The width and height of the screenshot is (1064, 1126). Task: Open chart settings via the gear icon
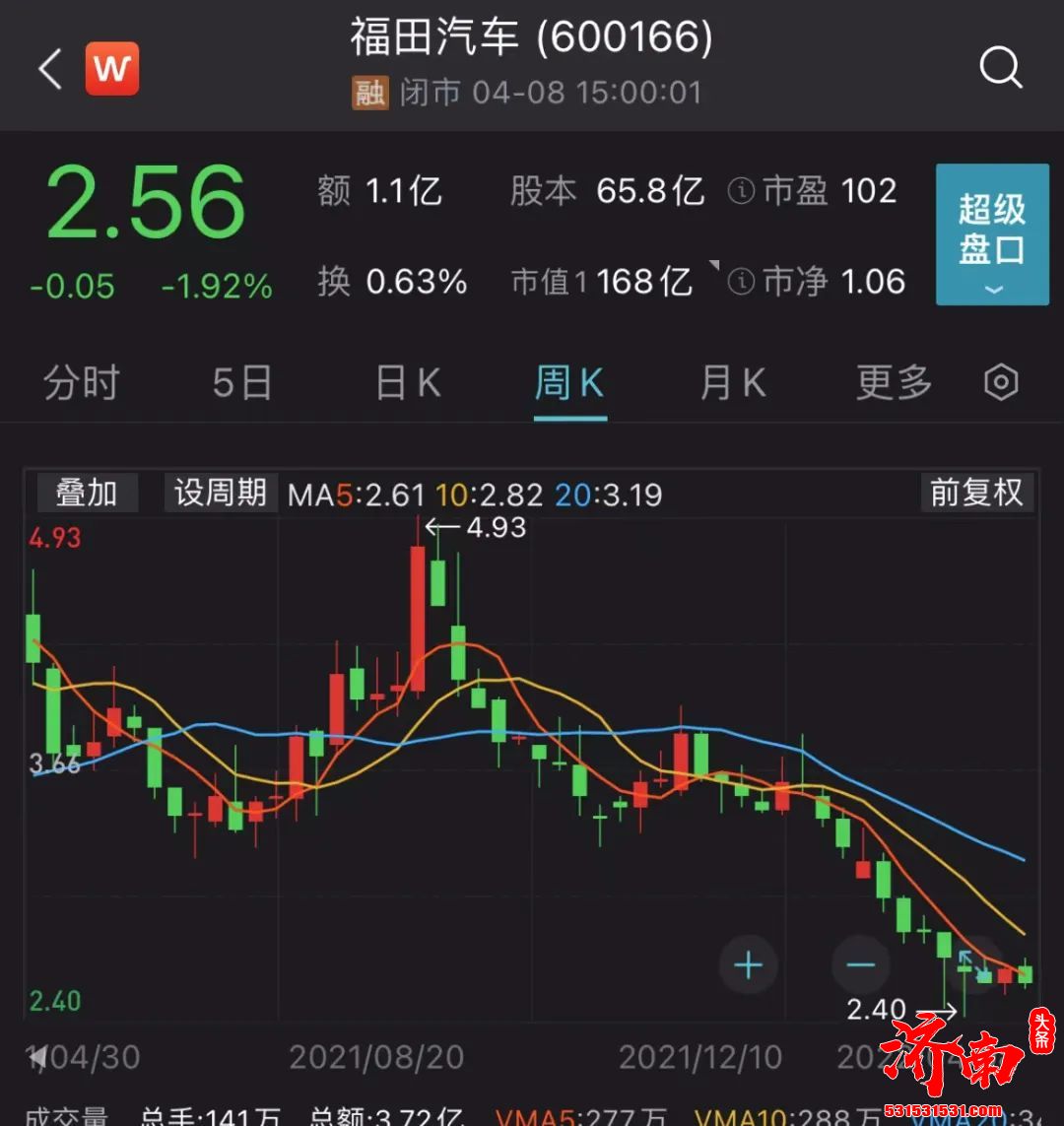click(x=1000, y=383)
